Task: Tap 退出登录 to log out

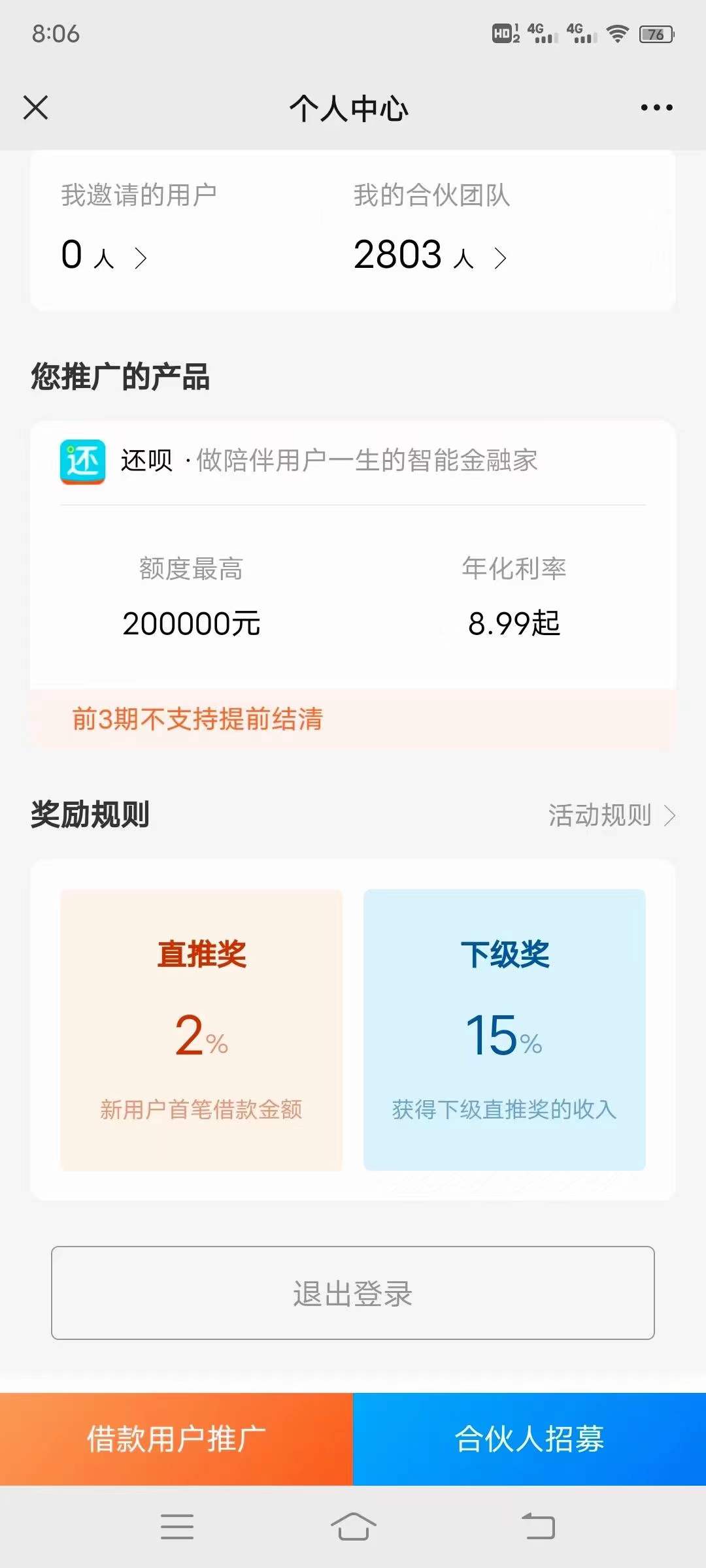Action: 353,1293
